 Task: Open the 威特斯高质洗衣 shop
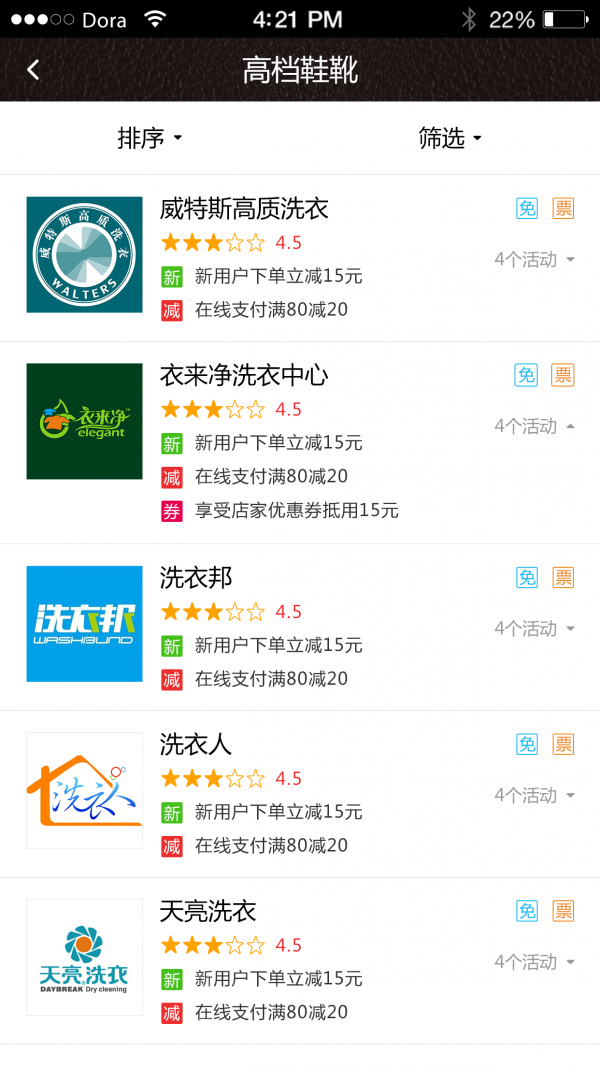(244, 209)
